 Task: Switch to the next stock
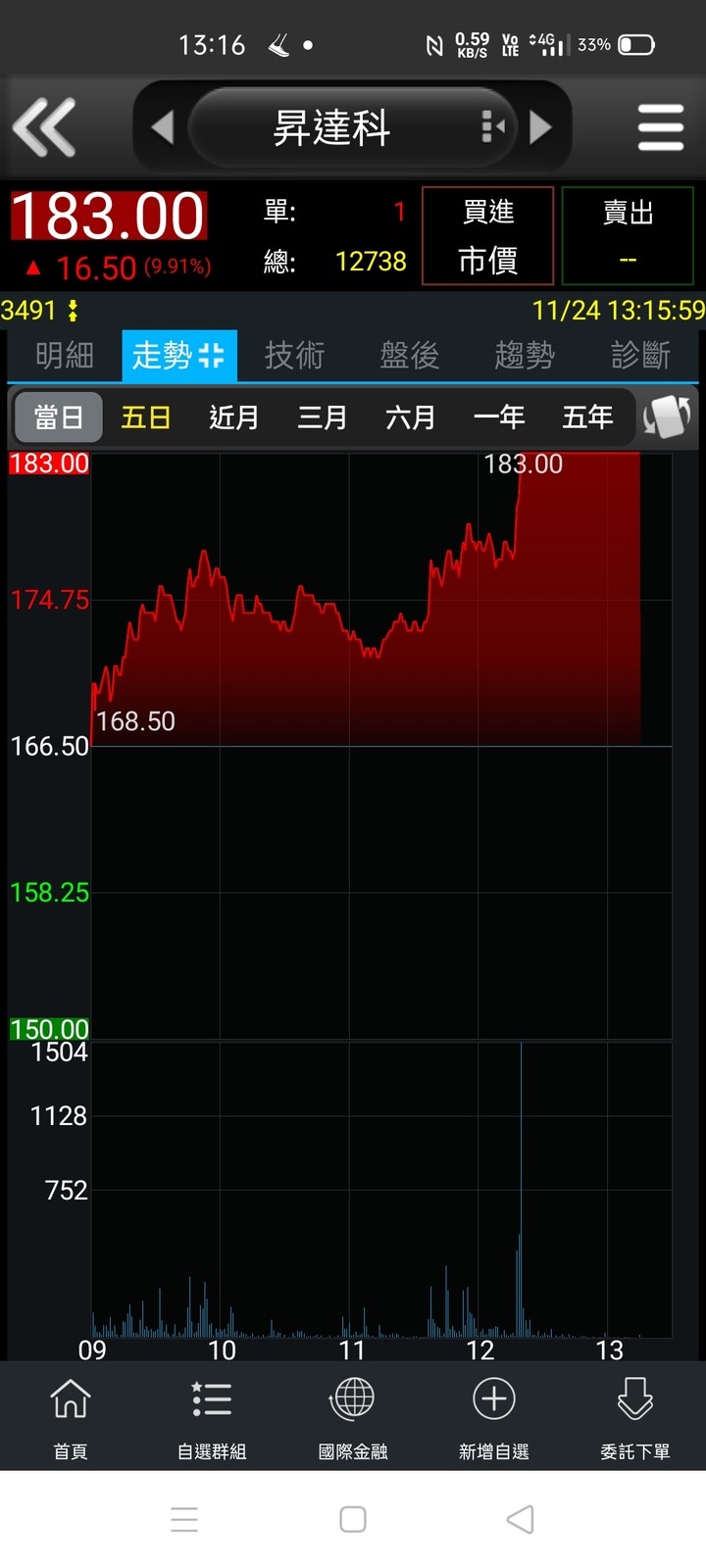point(540,127)
